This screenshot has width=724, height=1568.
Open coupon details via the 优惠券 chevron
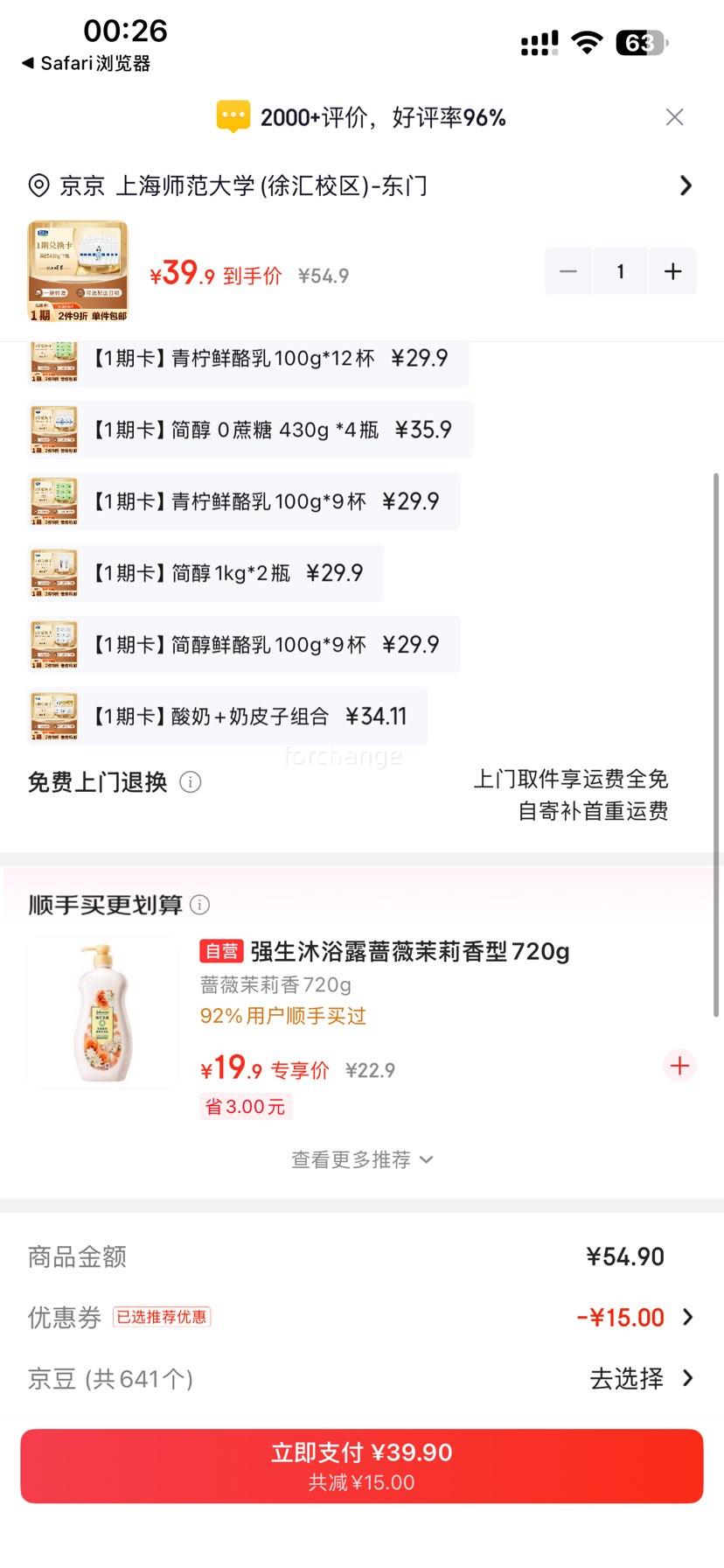click(x=693, y=1317)
